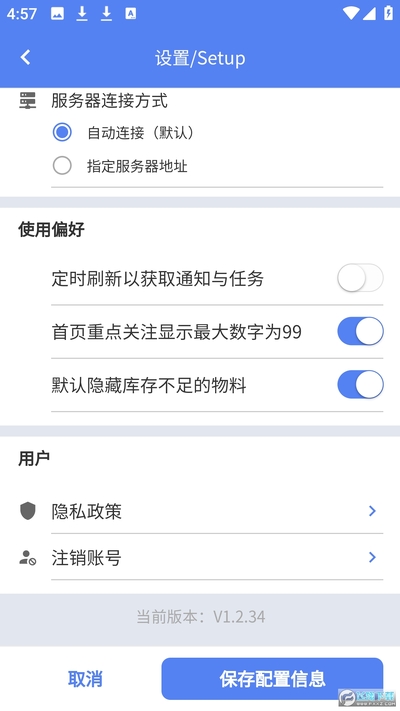The image size is (400, 711).
Task: Toggle 首页重点关注显示最大数字为99 off
Action: (x=360, y=331)
